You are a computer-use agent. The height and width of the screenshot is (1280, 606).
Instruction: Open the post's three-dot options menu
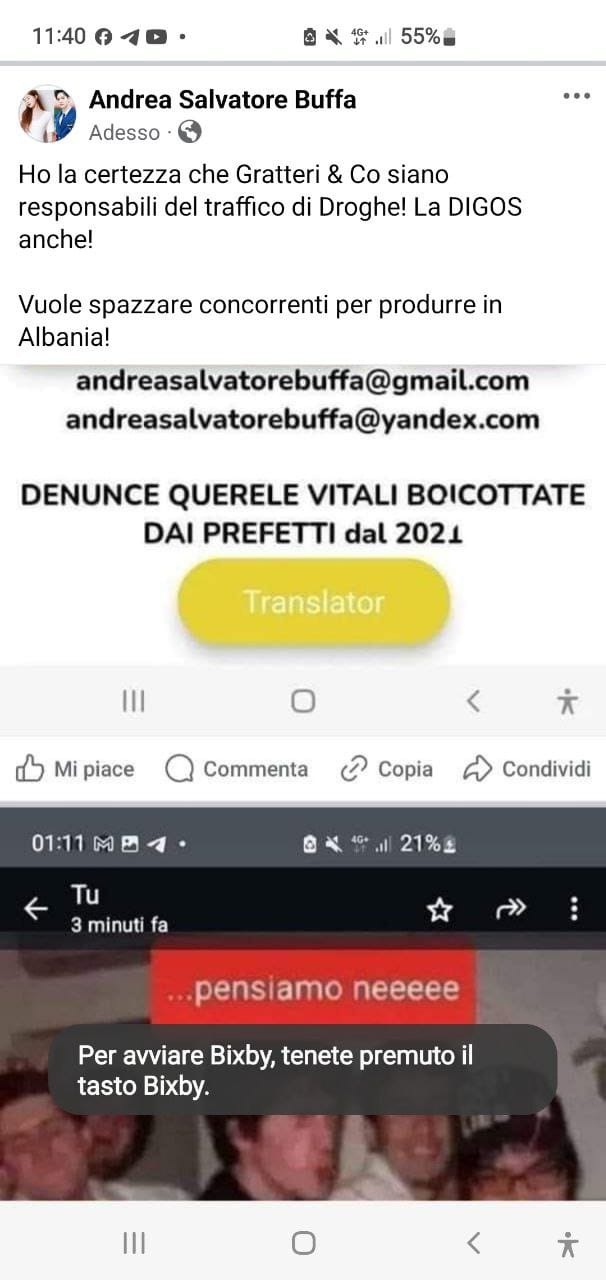point(576,96)
